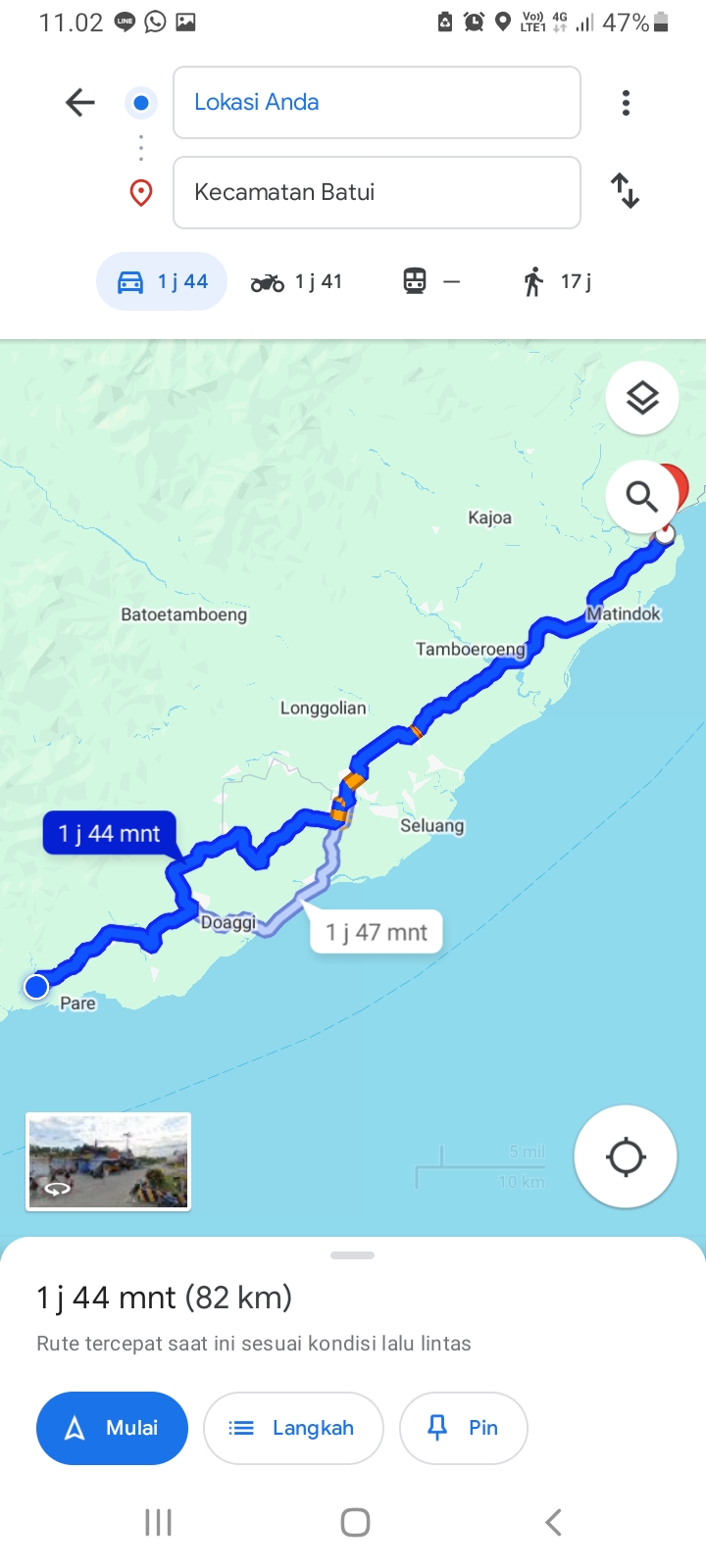Switch to walking directions
Screen dimensions: 706x1568
coord(557,282)
